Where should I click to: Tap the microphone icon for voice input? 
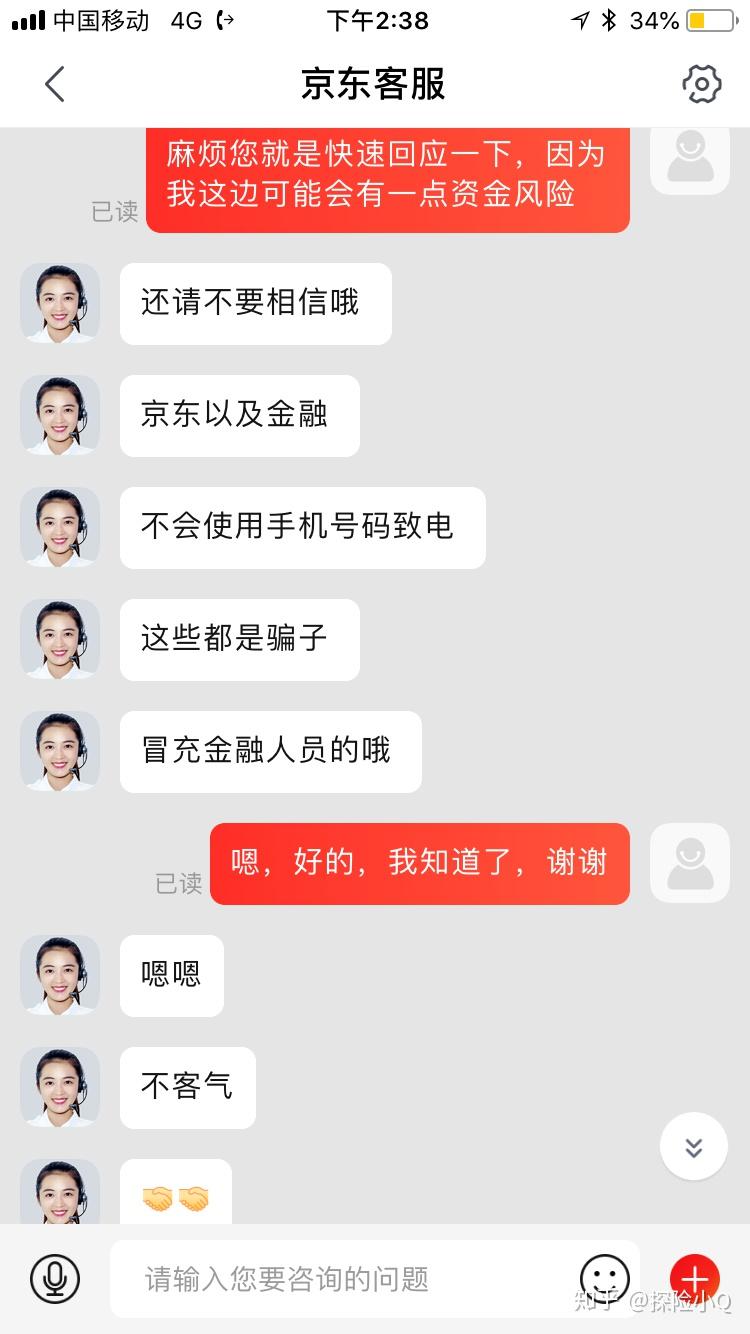point(55,1278)
